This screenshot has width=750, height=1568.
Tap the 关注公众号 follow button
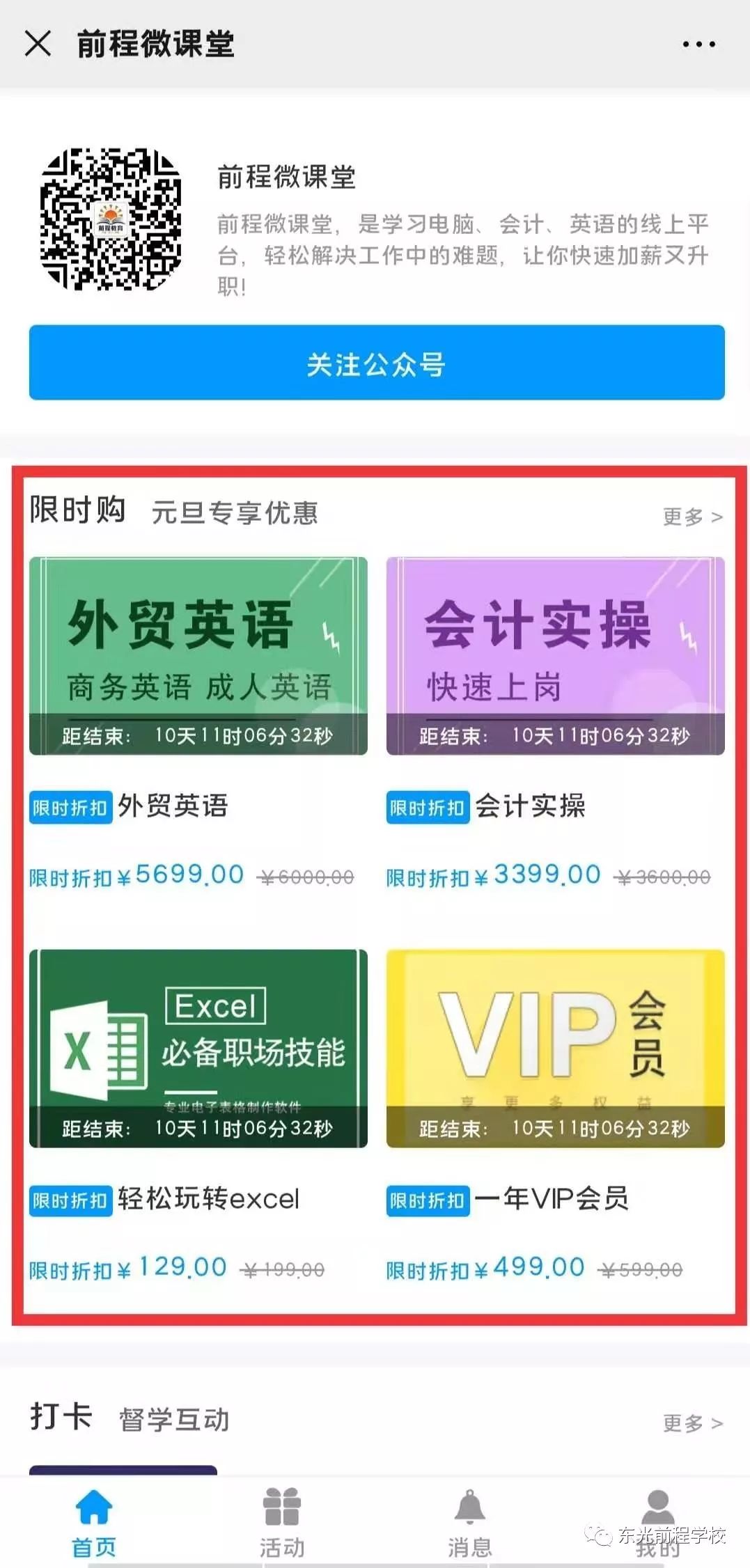click(x=376, y=363)
